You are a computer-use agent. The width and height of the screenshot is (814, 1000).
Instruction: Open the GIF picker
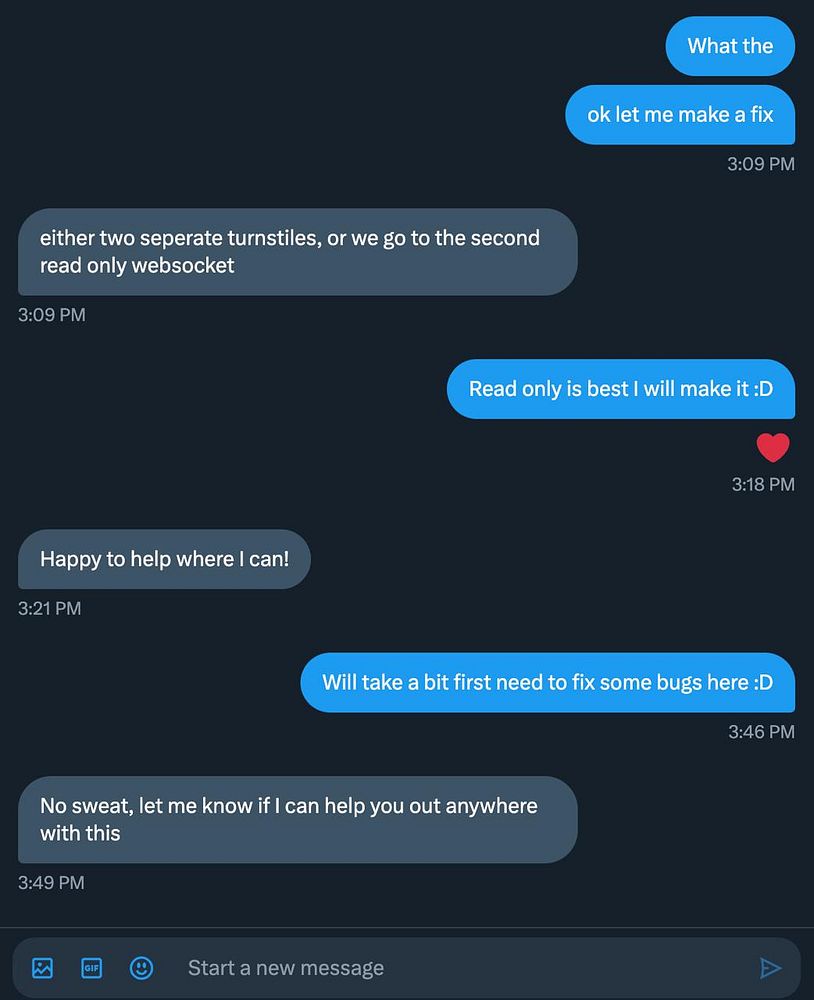click(x=92, y=968)
